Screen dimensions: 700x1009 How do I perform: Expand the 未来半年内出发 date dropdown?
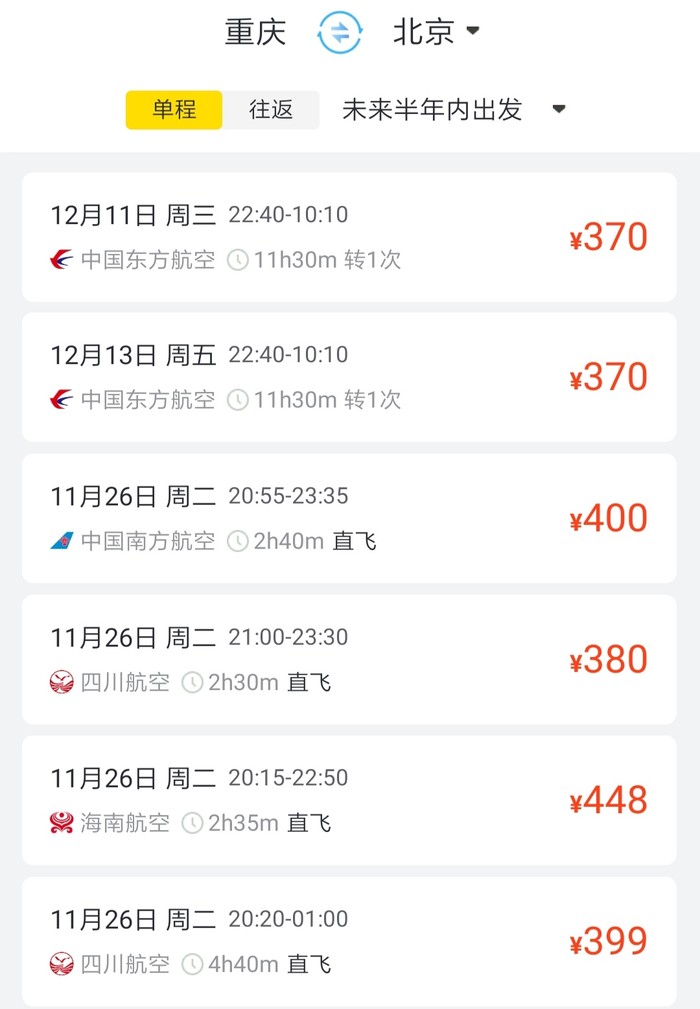coord(454,110)
